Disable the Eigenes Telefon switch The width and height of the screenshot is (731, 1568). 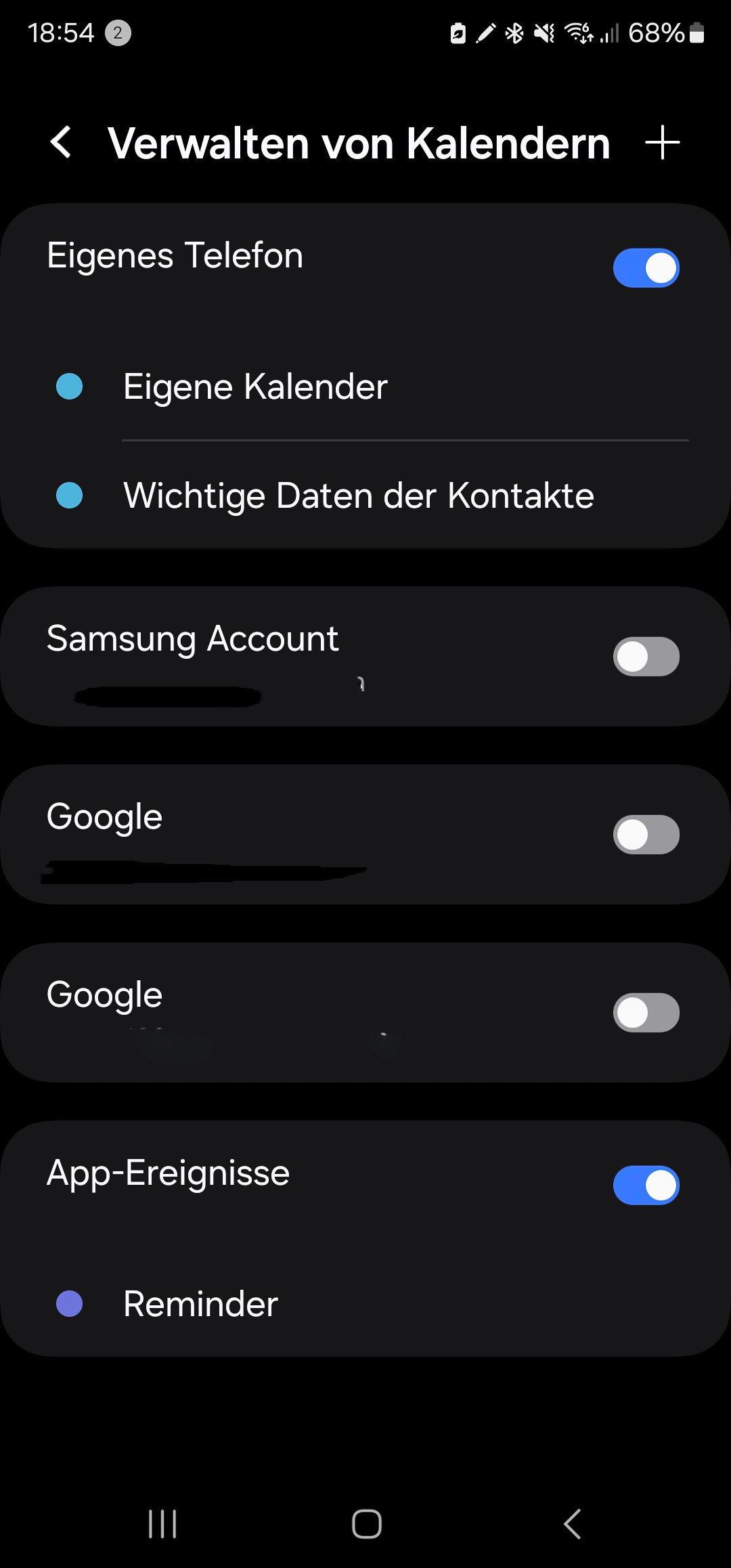(x=646, y=268)
